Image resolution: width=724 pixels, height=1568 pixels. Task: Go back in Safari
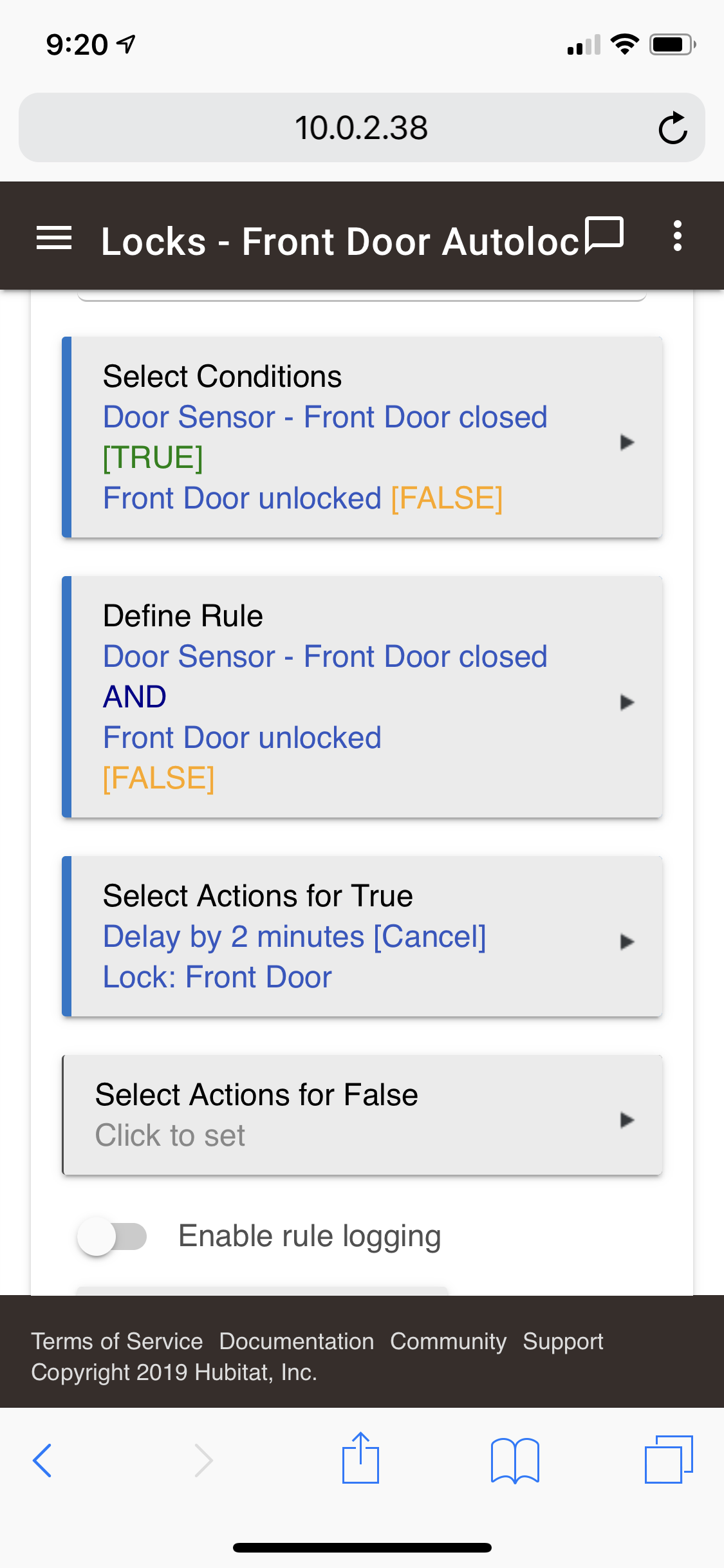click(x=42, y=1460)
